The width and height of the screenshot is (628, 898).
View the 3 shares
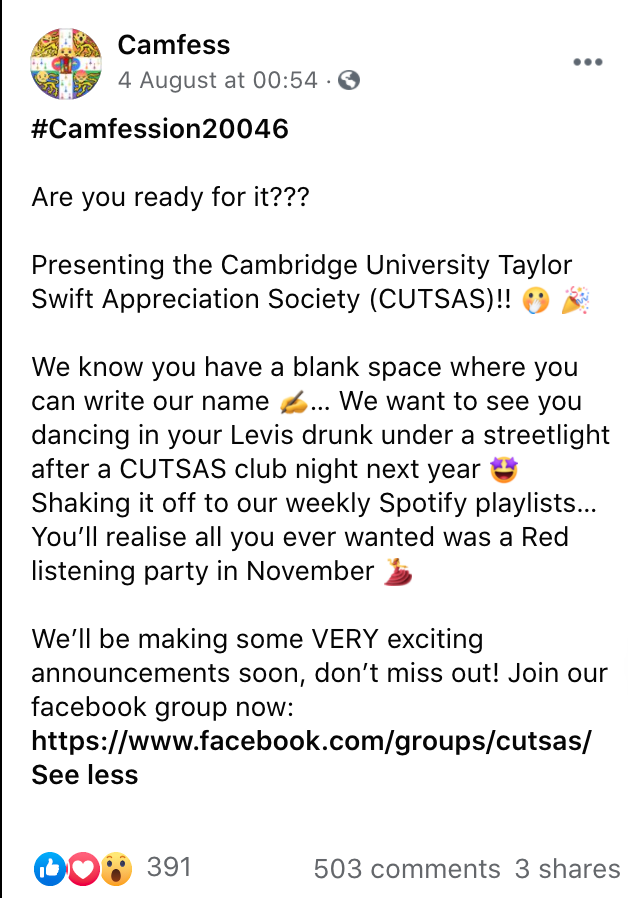[x=567, y=868]
